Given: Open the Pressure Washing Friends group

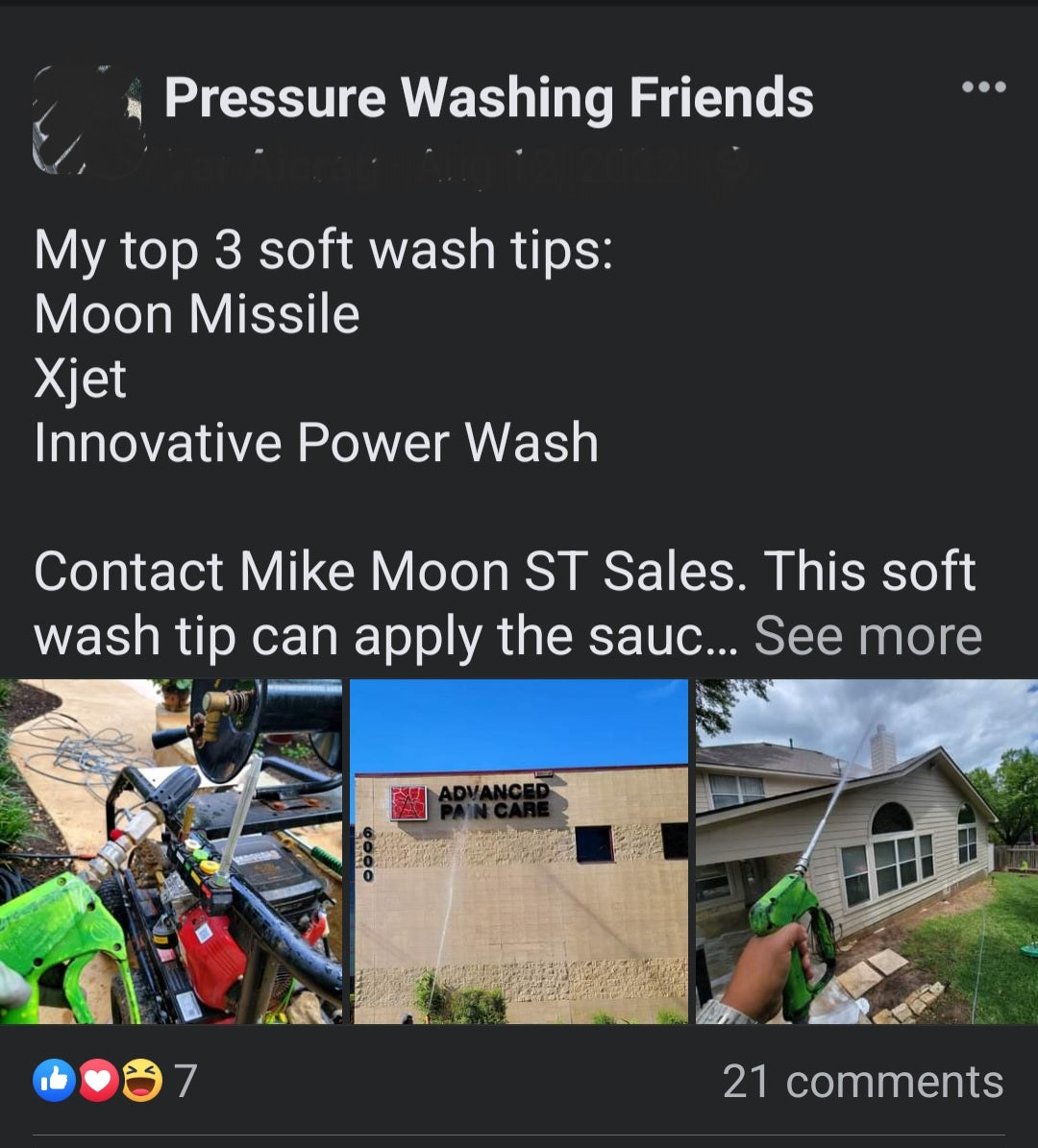Looking at the screenshot, I should tap(488, 98).
